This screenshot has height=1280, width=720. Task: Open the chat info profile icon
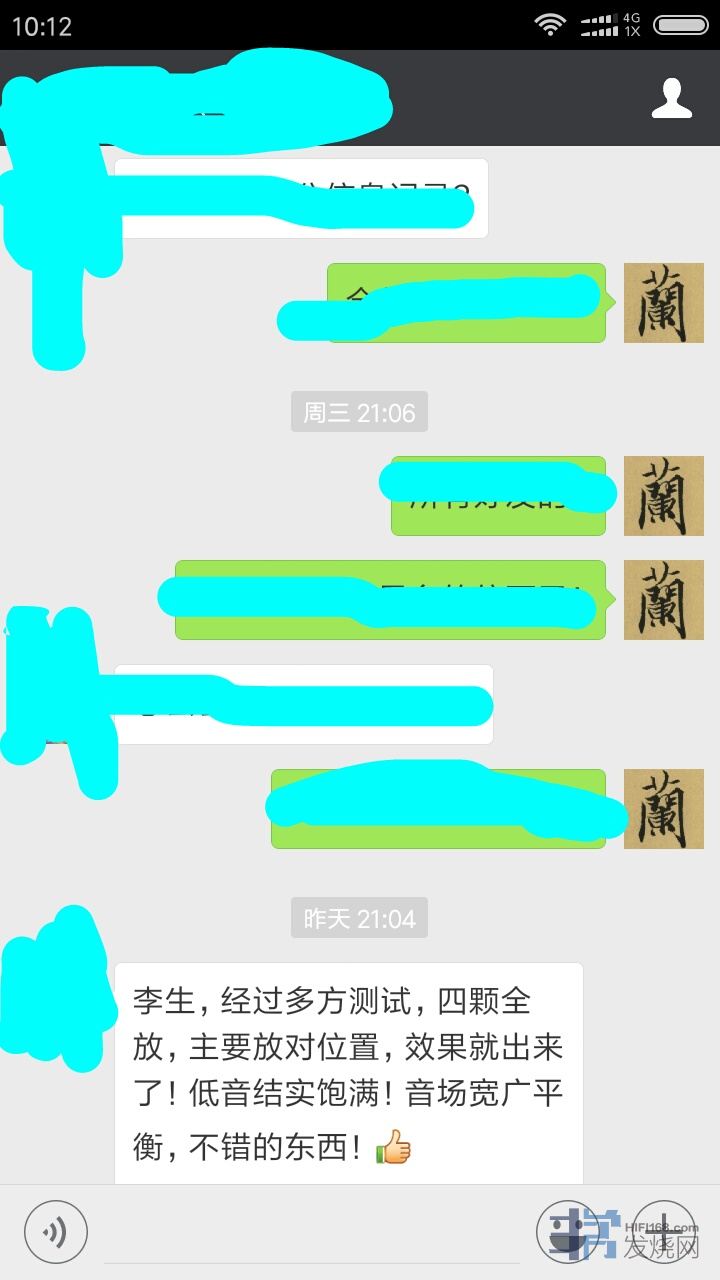[672, 98]
